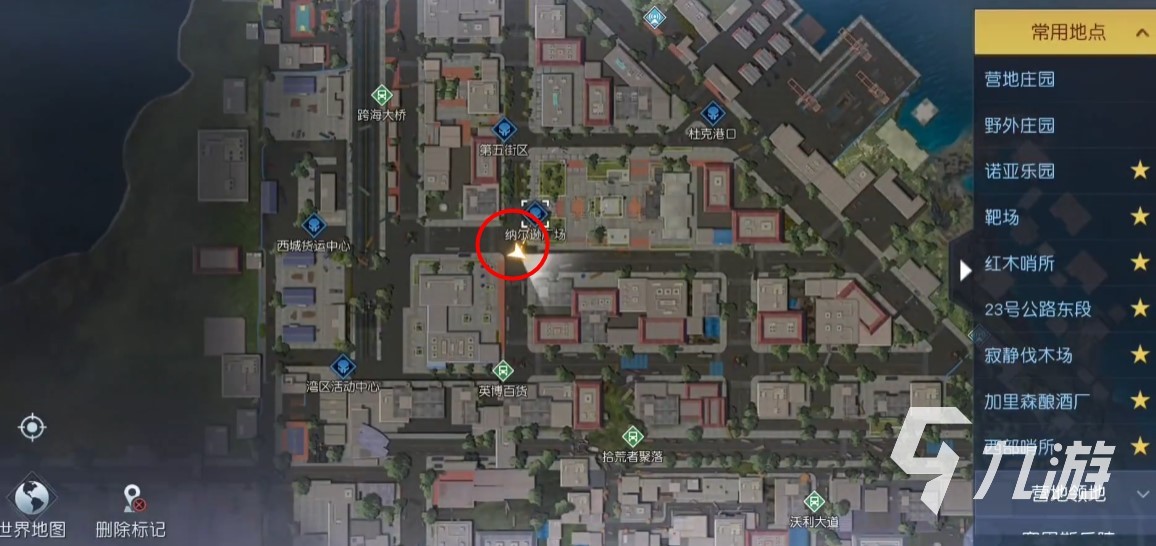The height and width of the screenshot is (546, 1156).
Task: Choose 加里森酿酒厂 location
Action: (1038, 400)
